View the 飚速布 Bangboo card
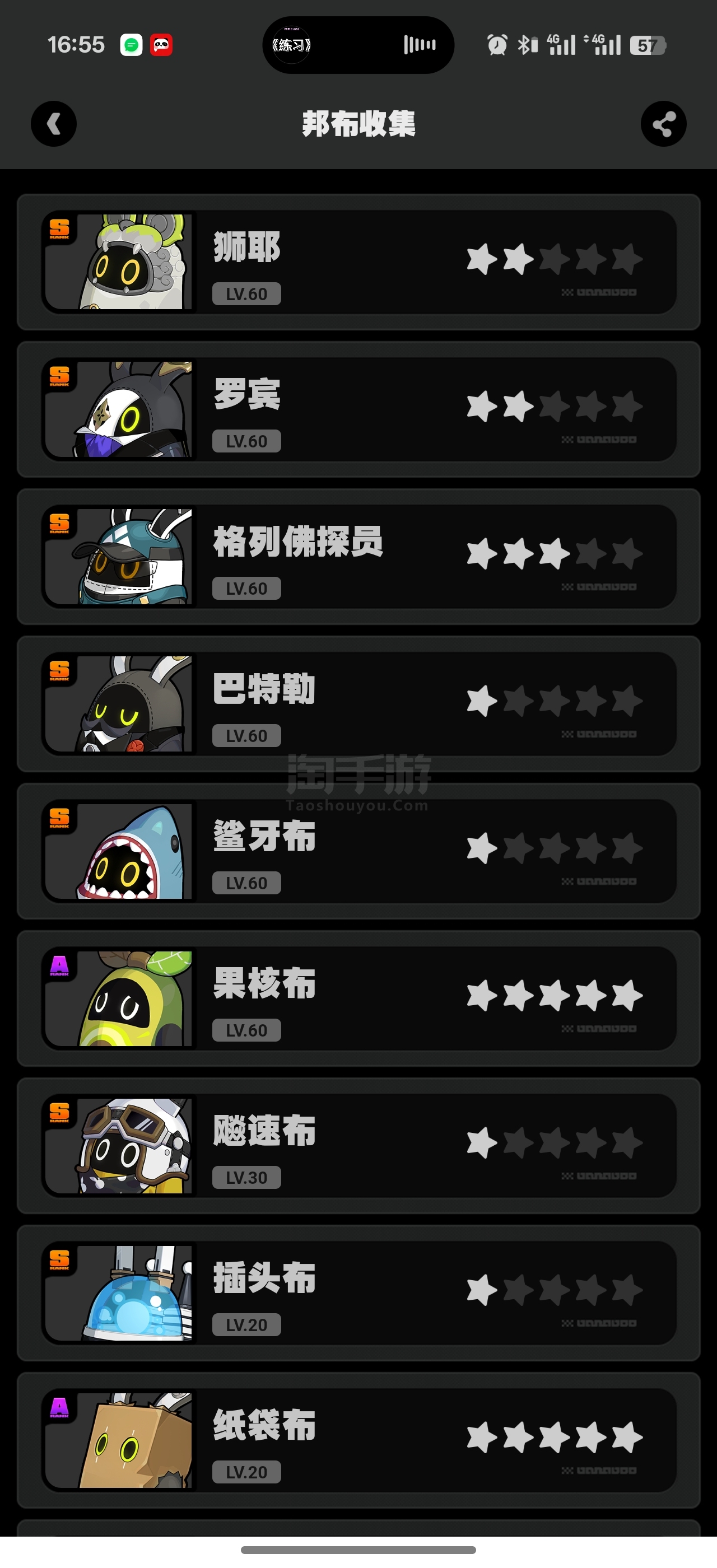The width and height of the screenshot is (717, 1568). (x=359, y=1146)
